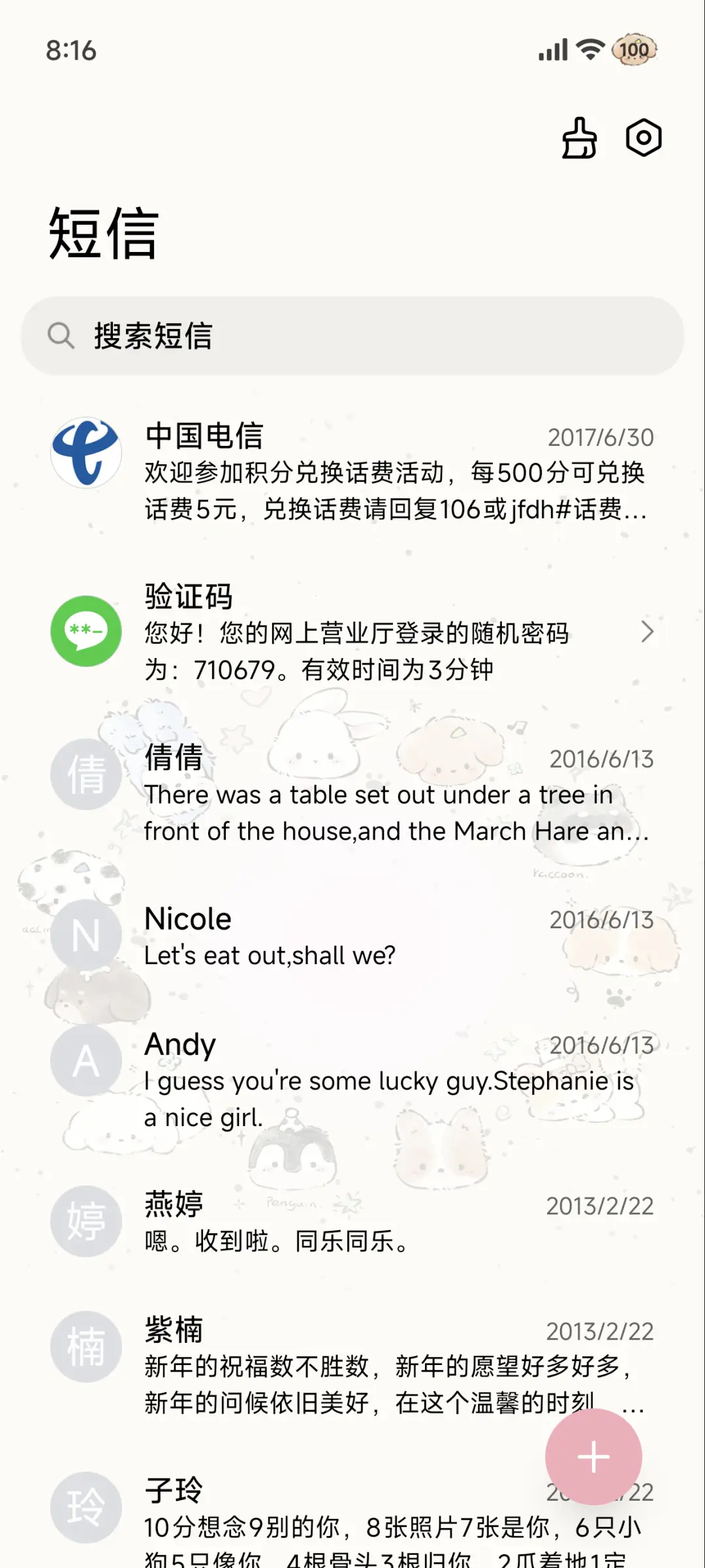Expand the 验证码 conversation via its chevron
The image size is (705, 1568).
pyautogui.click(x=648, y=632)
